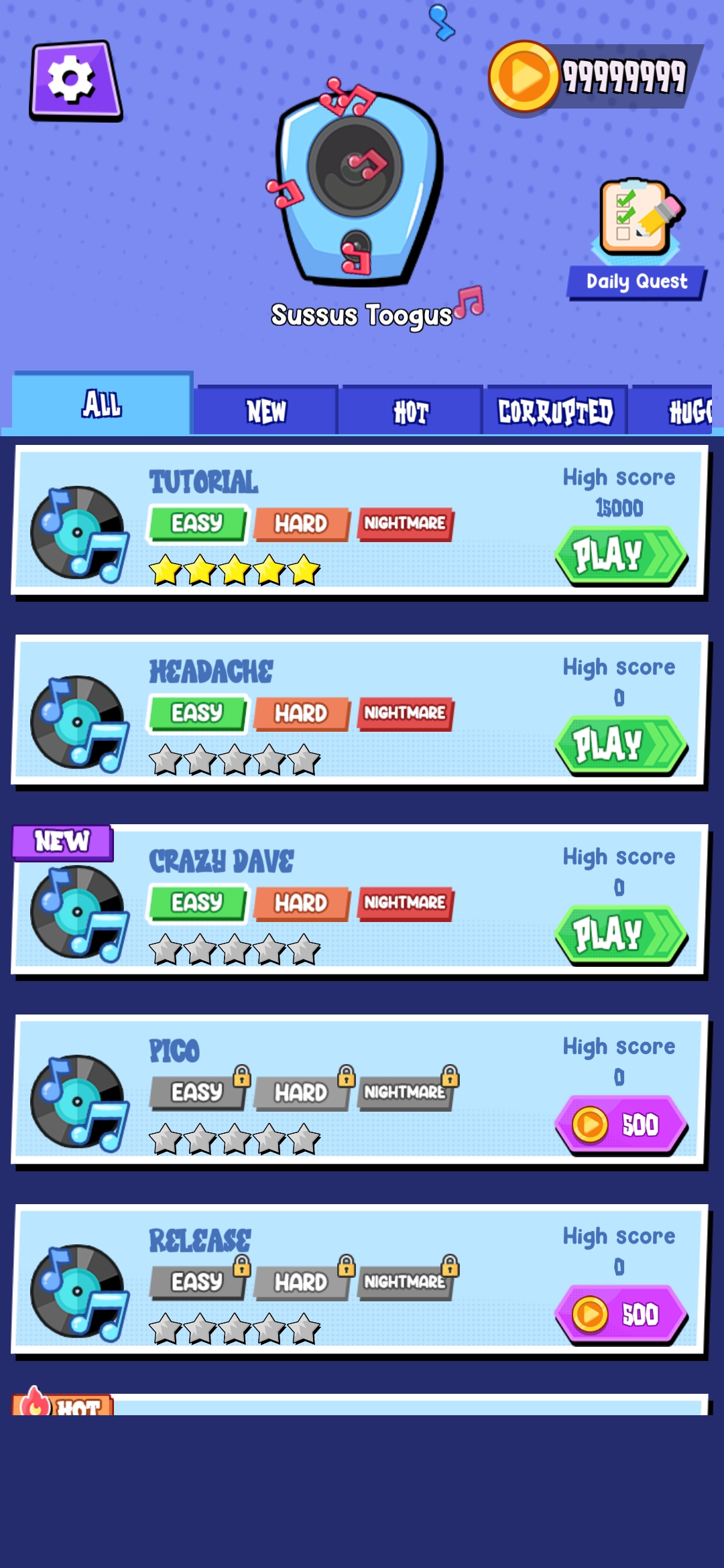Tap the locked Easy button for Pico
Screen dimensions: 724x1568
(x=197, y=1092)
